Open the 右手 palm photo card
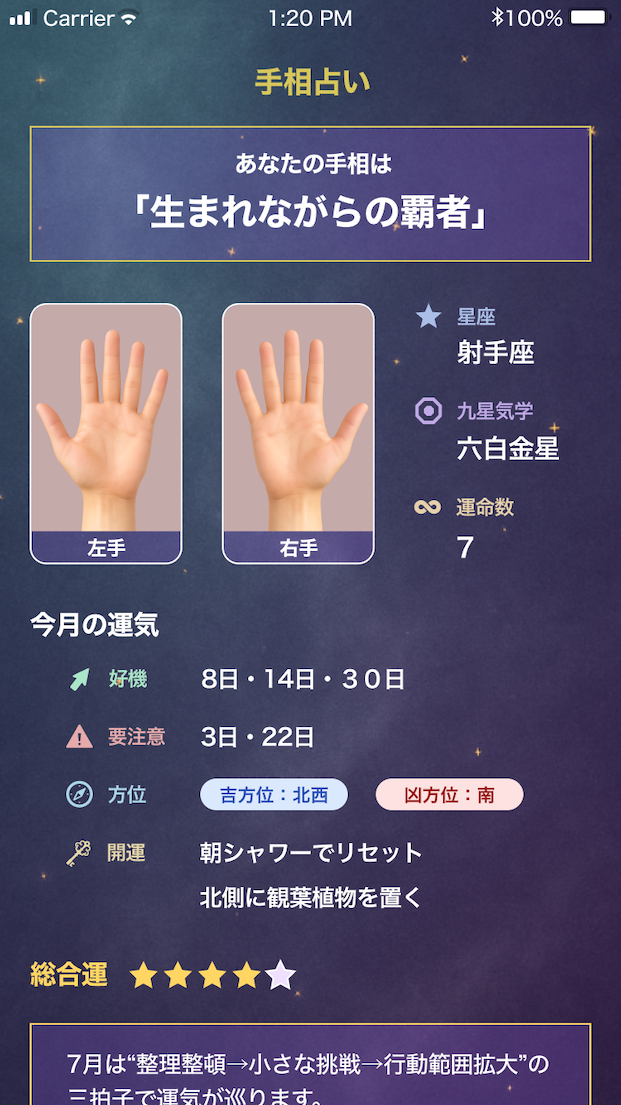The image size is (621, 1105). click(298, 433)
